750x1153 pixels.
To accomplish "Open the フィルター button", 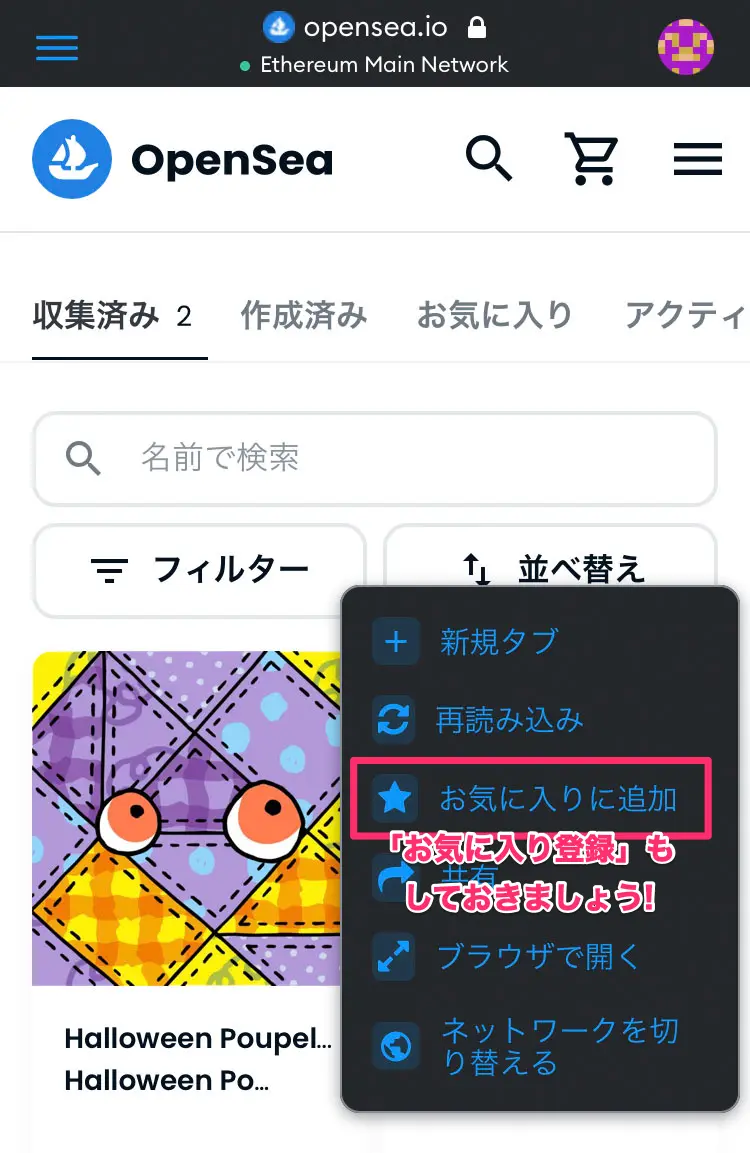I will tap(200, 571).
